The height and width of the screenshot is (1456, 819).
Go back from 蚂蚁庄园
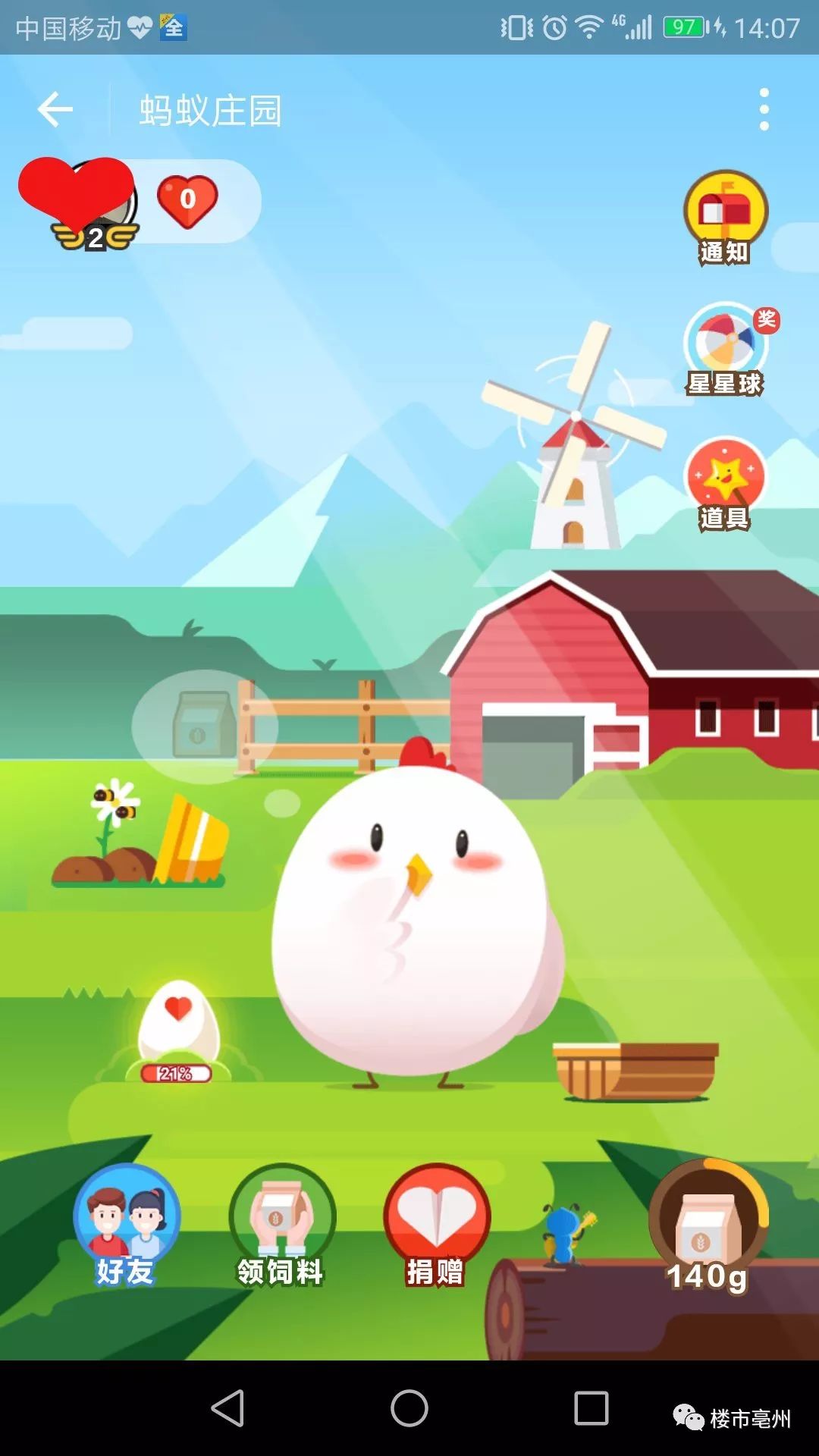[x=55, y=110]
